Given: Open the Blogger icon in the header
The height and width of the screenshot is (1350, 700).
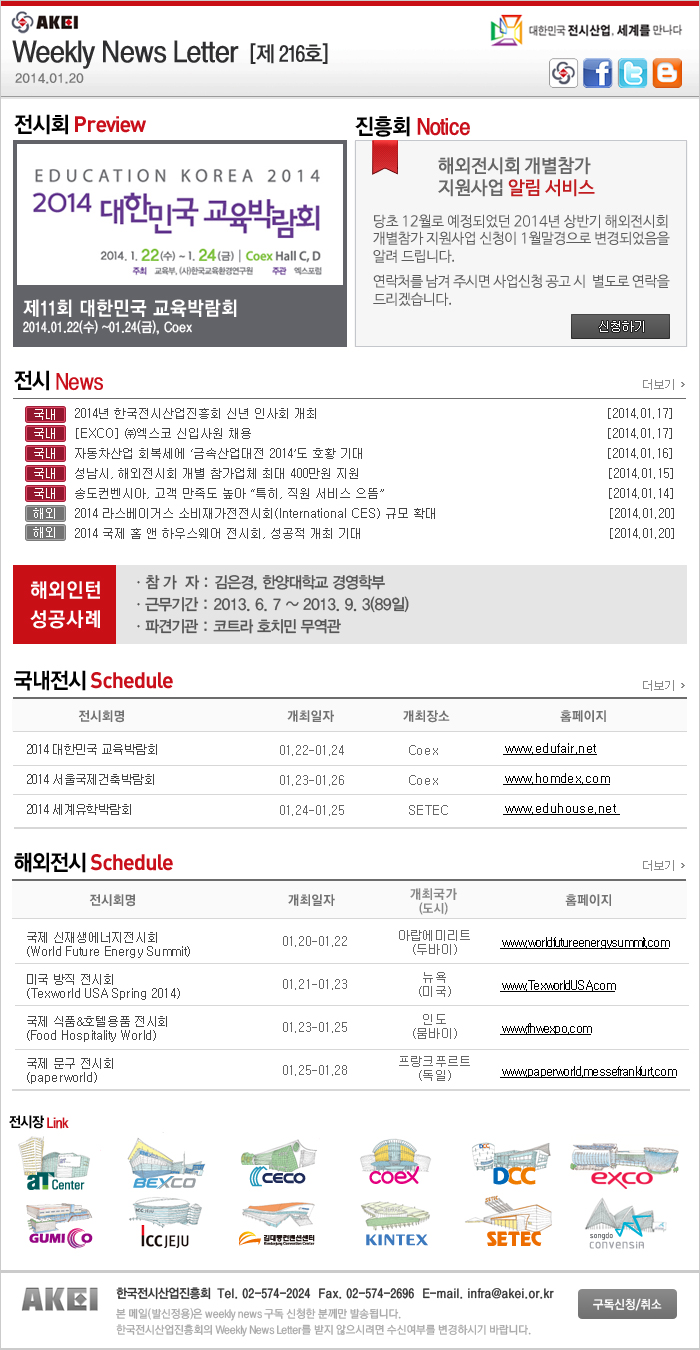Looking at the screenshot, I should point(666,72).
